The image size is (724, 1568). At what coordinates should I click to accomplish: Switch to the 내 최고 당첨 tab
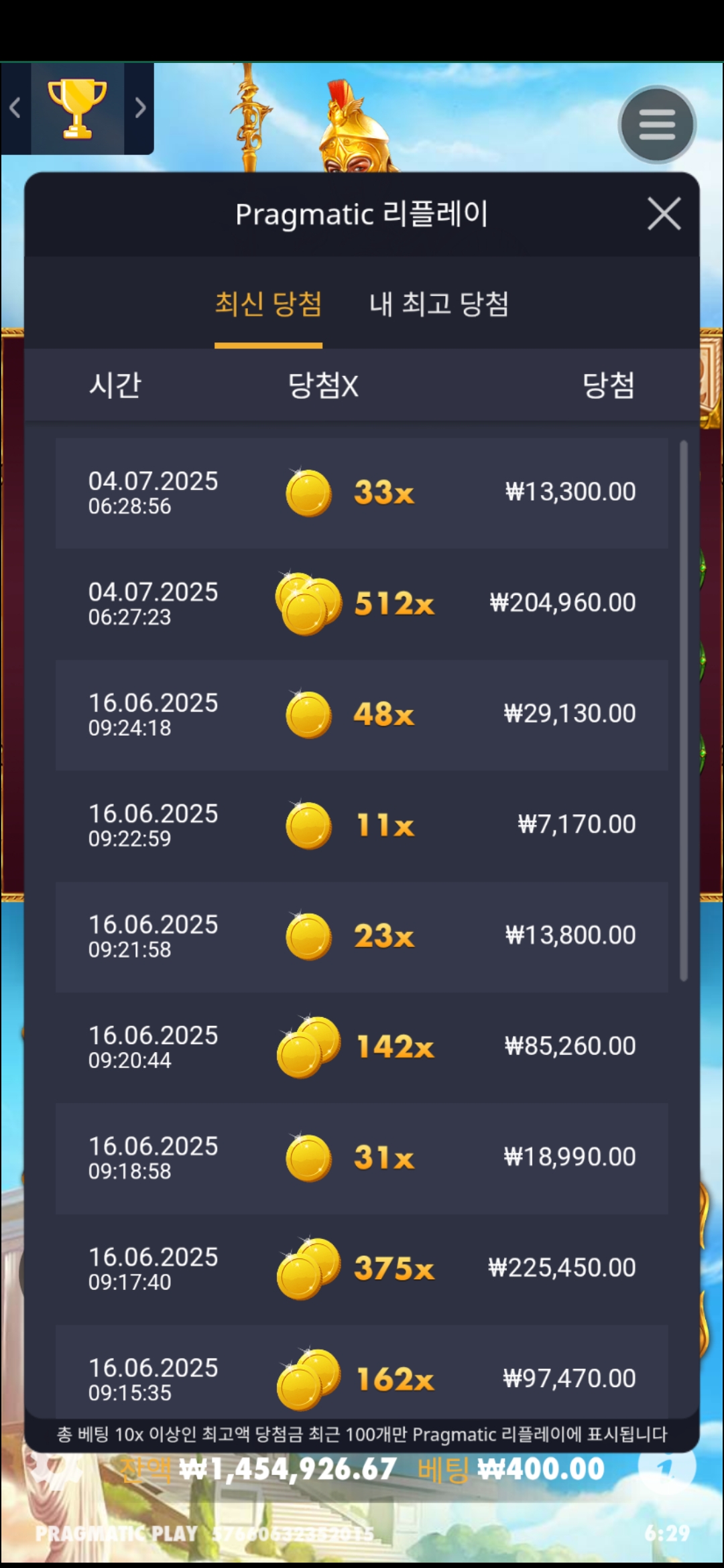pos(439,304)
